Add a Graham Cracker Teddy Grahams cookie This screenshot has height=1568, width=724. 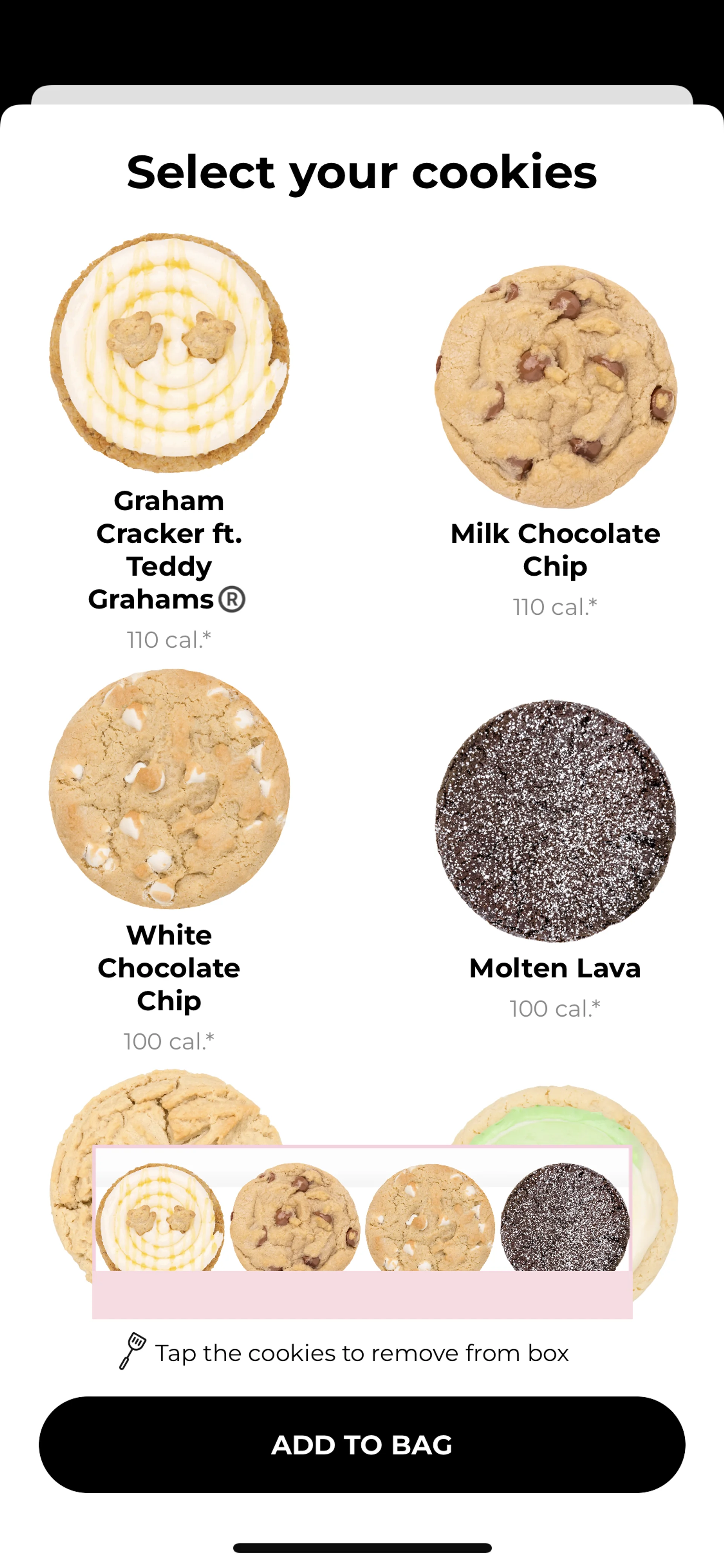[169, 352]
